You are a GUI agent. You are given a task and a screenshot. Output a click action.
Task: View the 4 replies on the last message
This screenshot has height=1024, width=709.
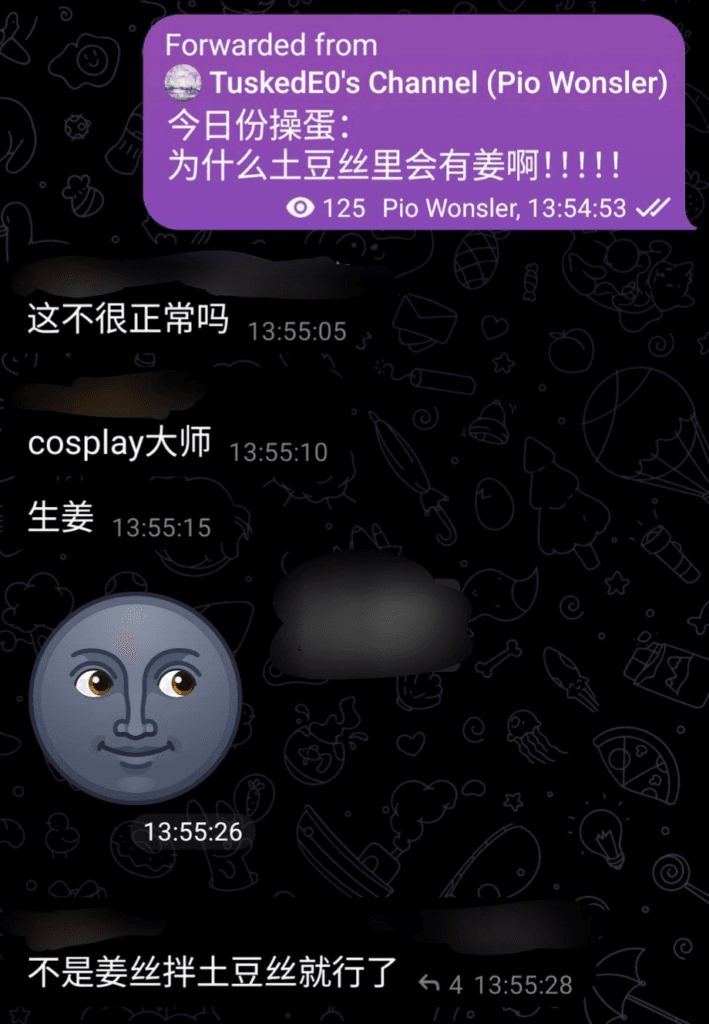click(x=441, y=985)
